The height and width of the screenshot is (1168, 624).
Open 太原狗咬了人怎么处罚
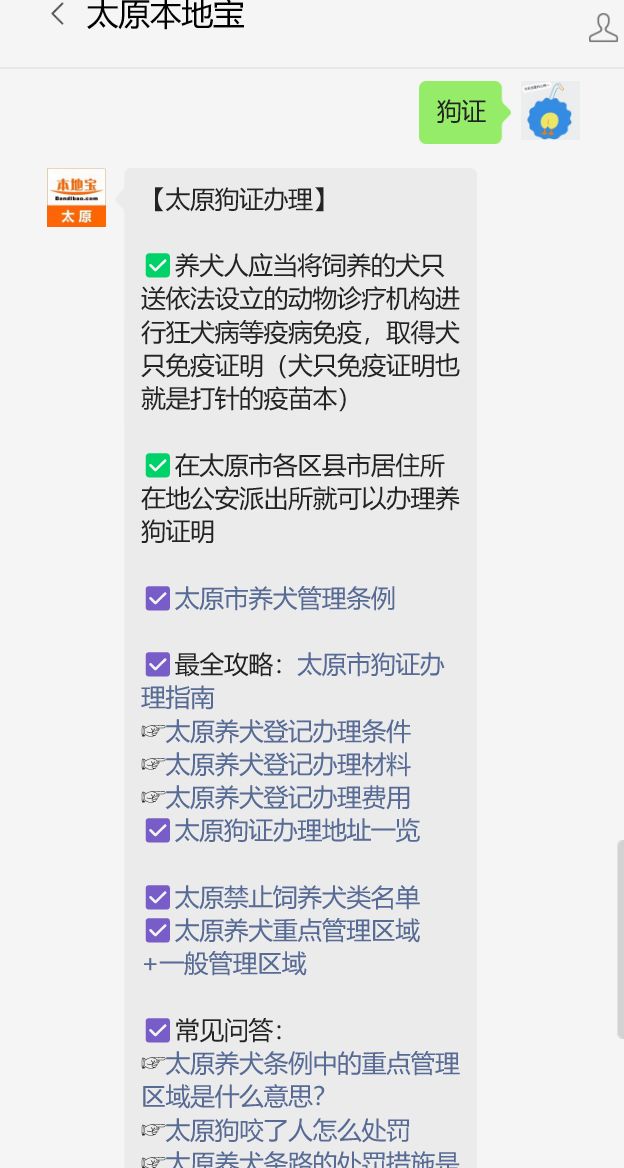(287, 1130)
